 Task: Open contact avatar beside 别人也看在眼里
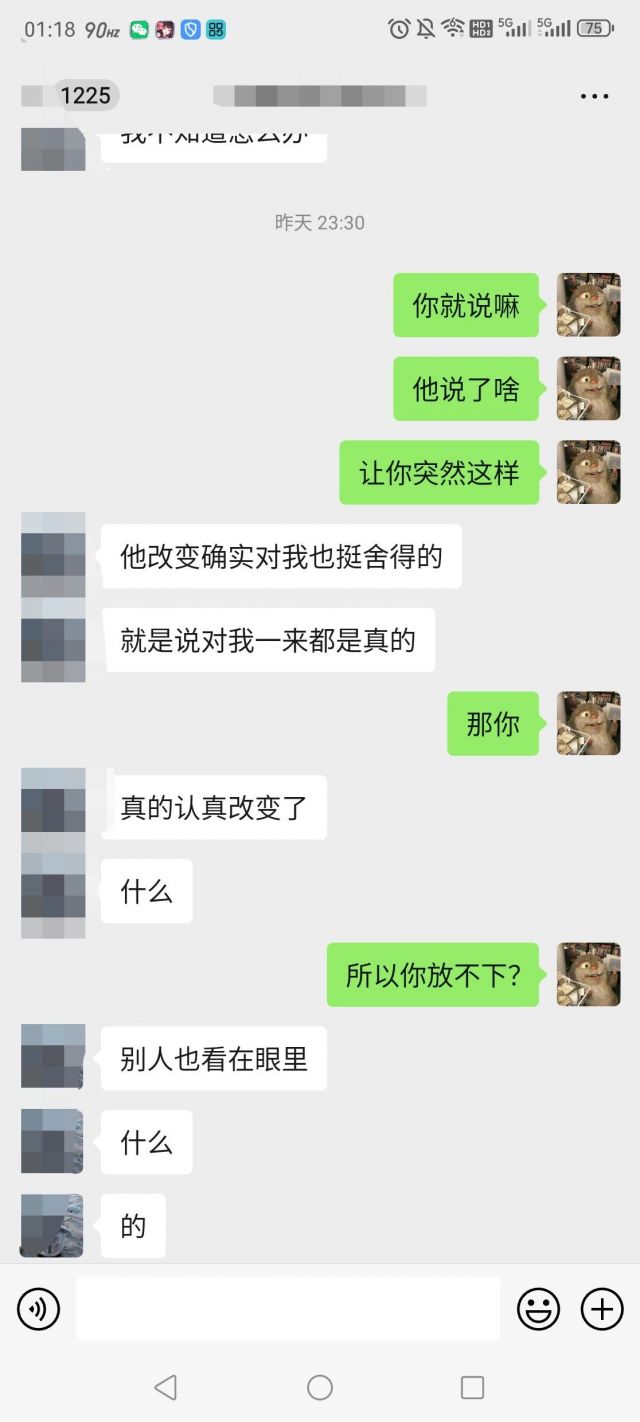pos(52,1057)
